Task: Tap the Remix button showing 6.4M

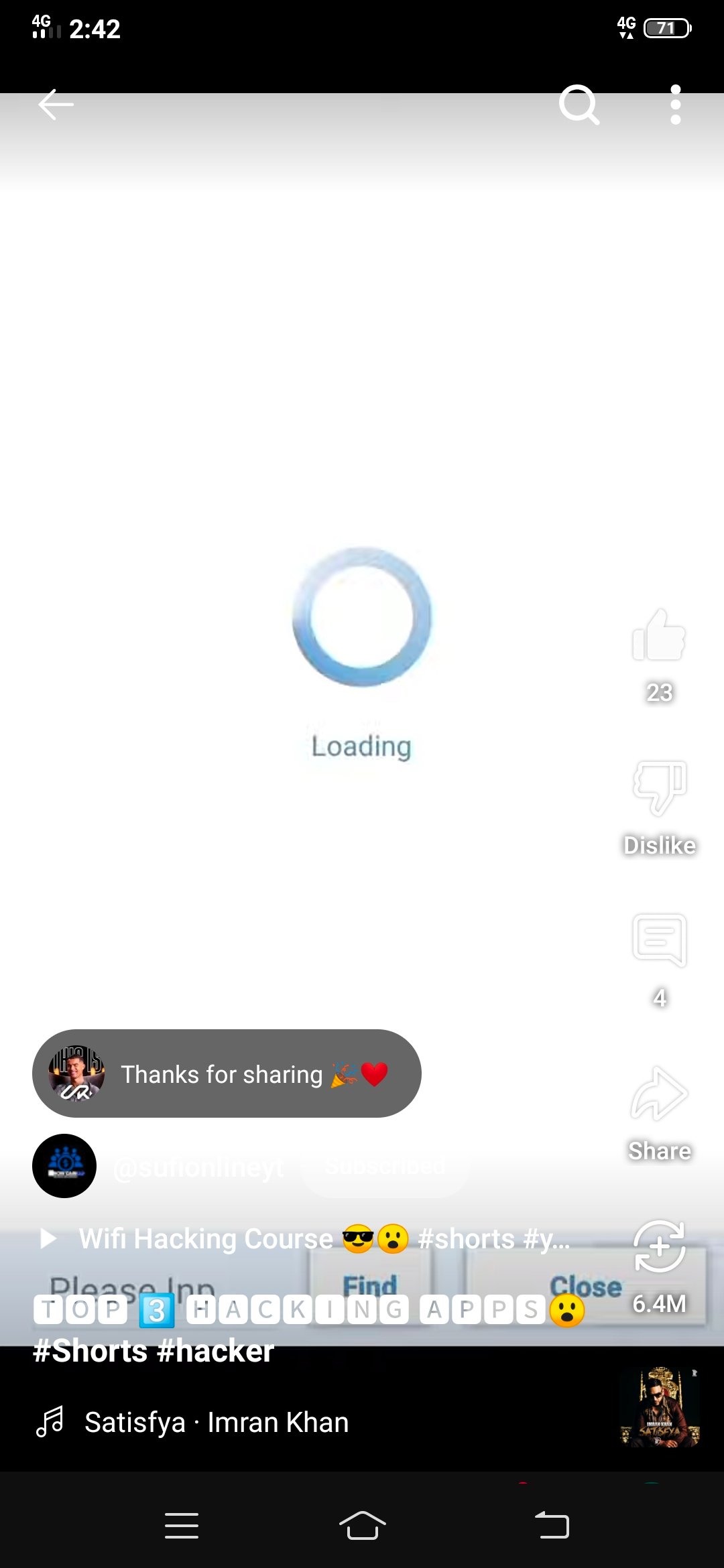Action: pyautogui.click(x=659, y=1248)
